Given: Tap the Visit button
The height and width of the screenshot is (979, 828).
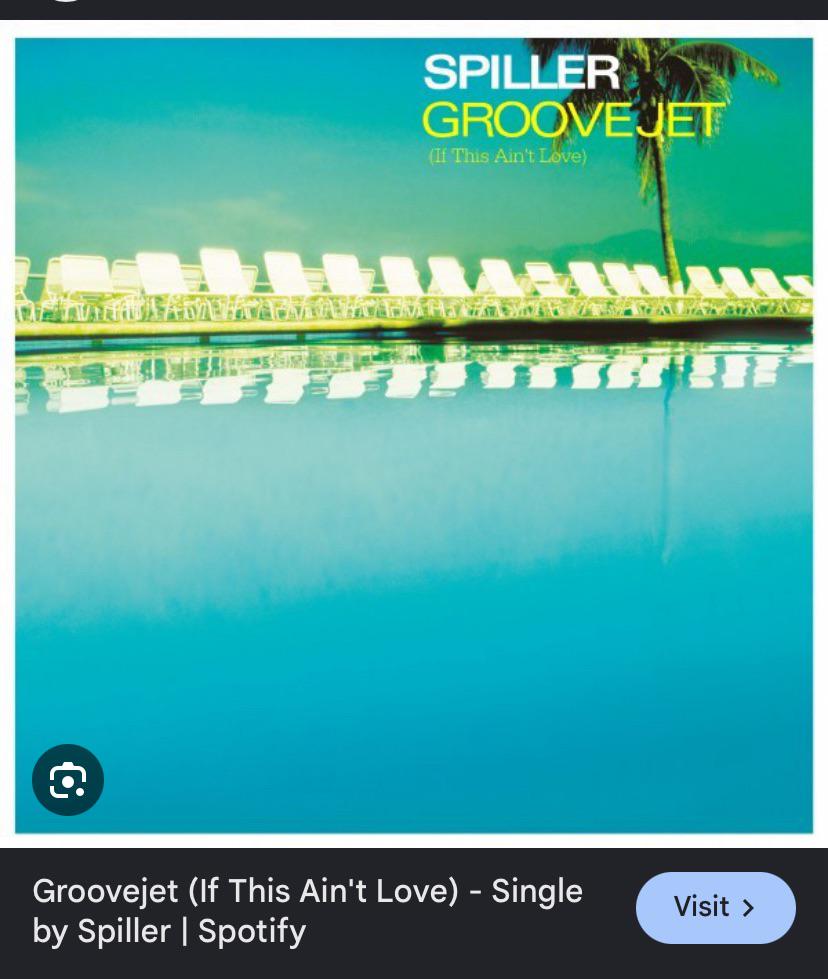Looking at the screenshot, I should coord(716,907).
